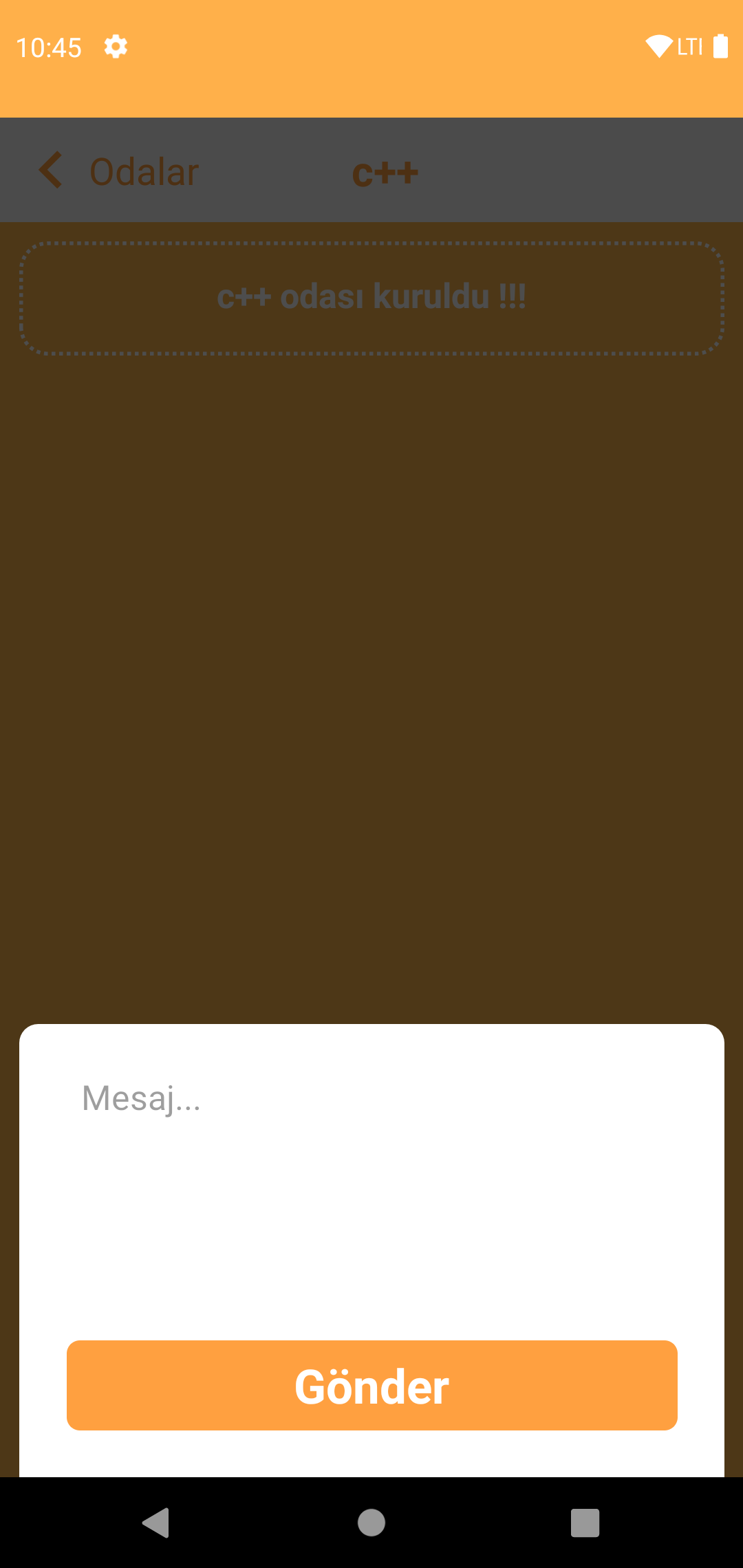Tap the LTE network indicator
743x1568 pixels.
tap(689, 46)
